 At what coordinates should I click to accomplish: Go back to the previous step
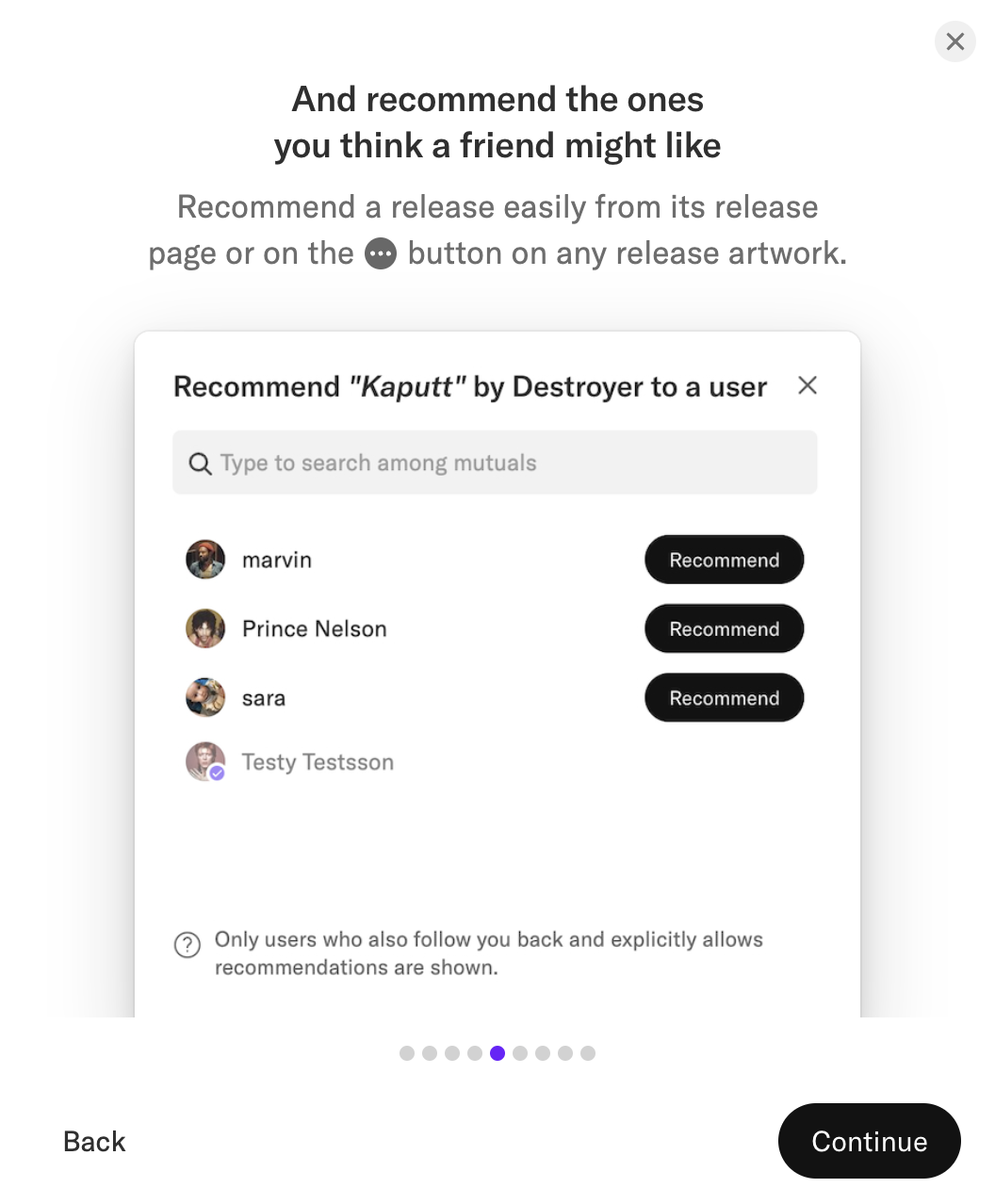(94, 1141)
